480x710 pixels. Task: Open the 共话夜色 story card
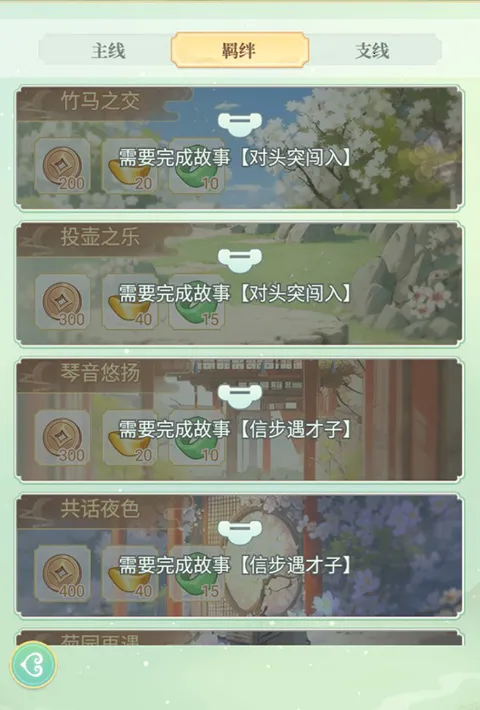240,556
